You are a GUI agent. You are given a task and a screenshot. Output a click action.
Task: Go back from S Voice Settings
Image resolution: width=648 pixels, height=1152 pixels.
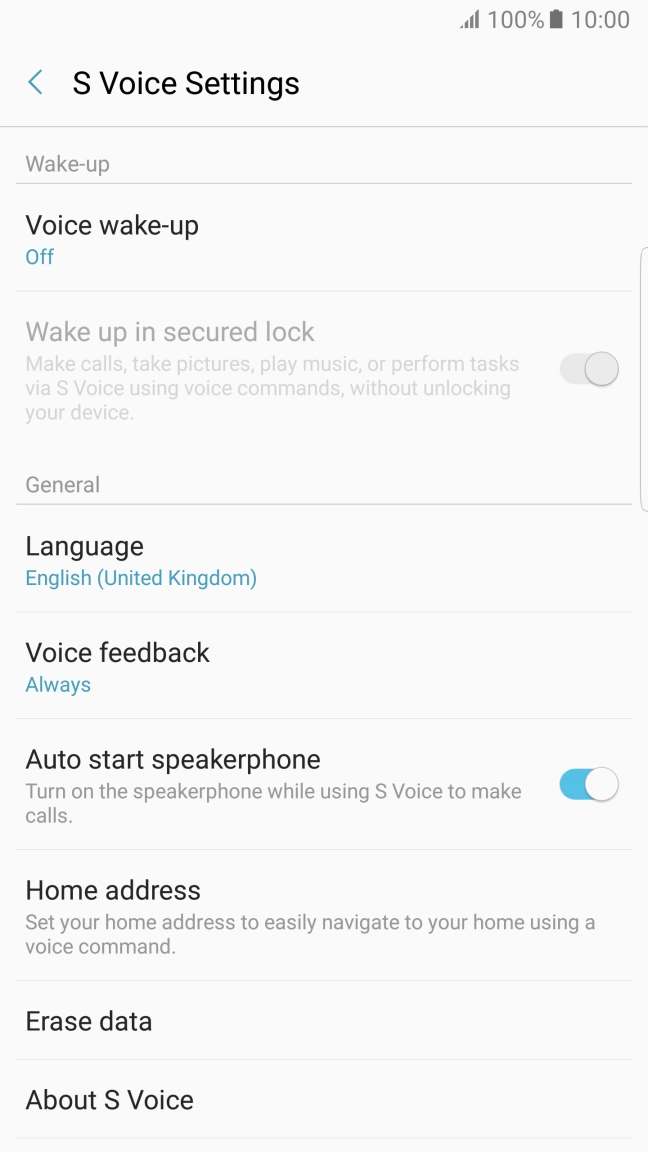pos(36,83)
